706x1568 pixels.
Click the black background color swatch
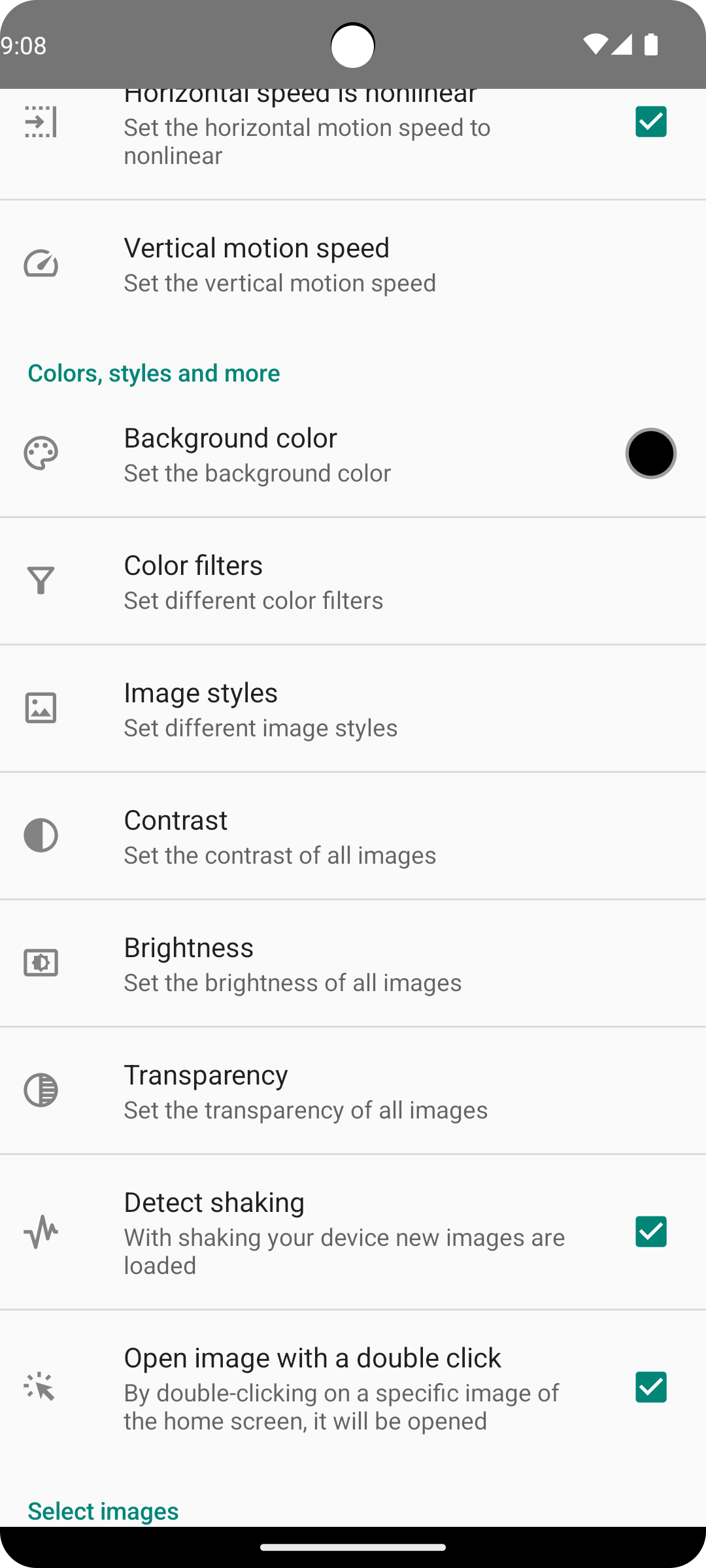[x=650, y=453]
